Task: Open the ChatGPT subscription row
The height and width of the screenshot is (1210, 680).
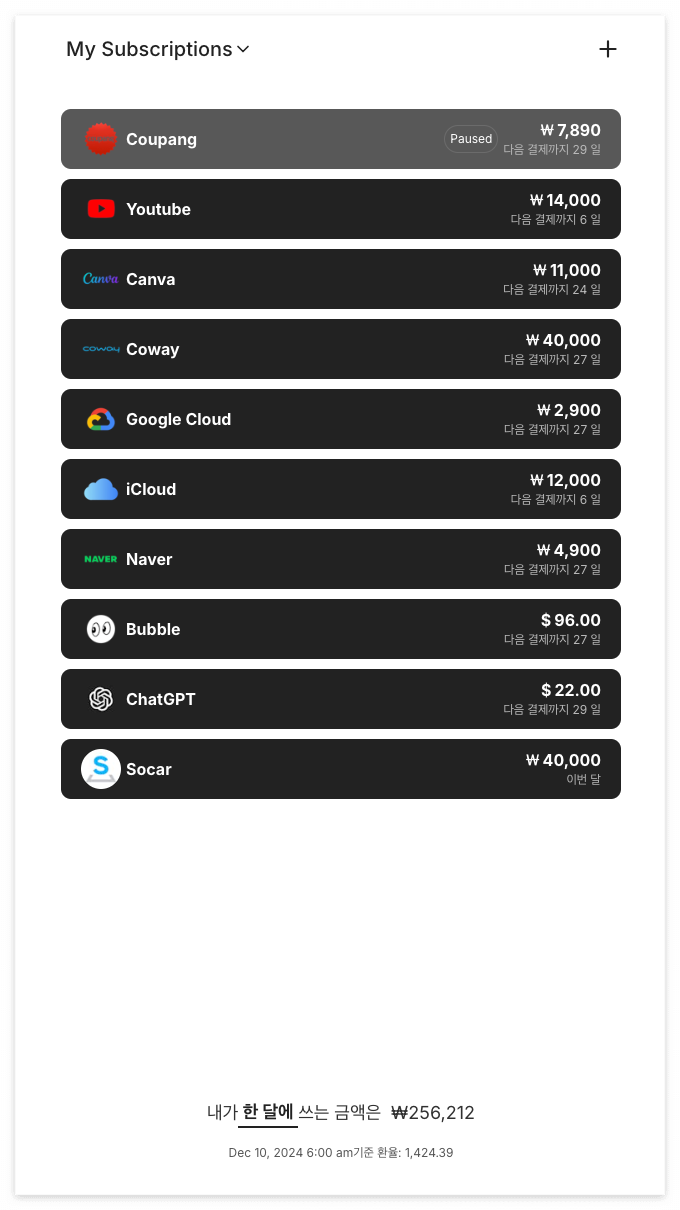Action: click(341, 699)
